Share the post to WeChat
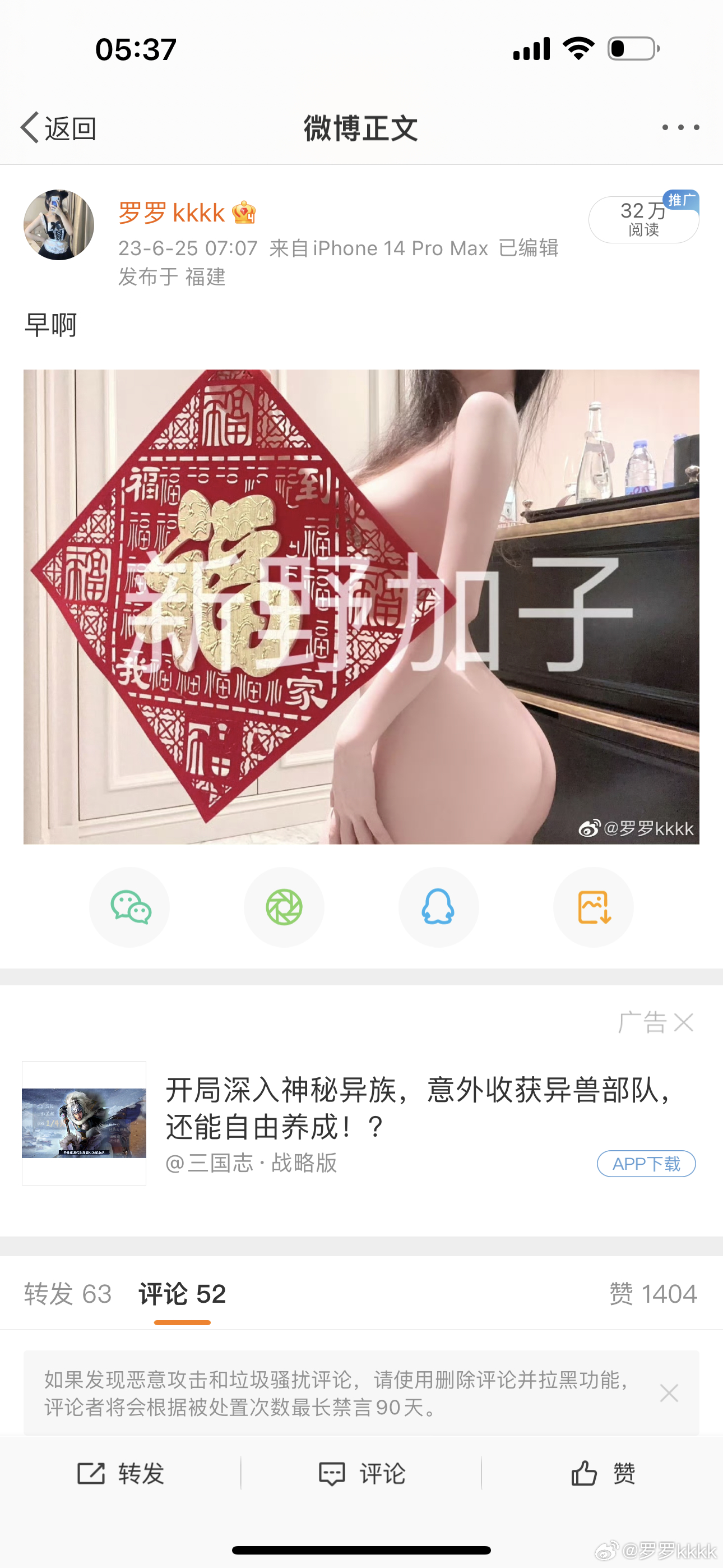 tap(129, 907)
